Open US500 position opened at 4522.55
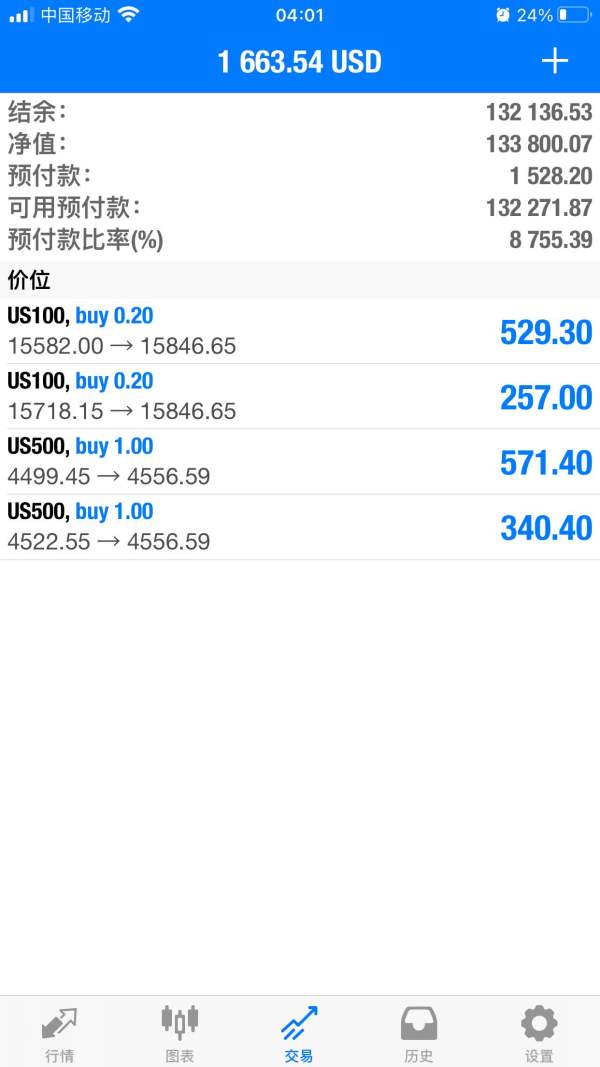This screenshot has height=1067, width=600. tap(300, 527)
